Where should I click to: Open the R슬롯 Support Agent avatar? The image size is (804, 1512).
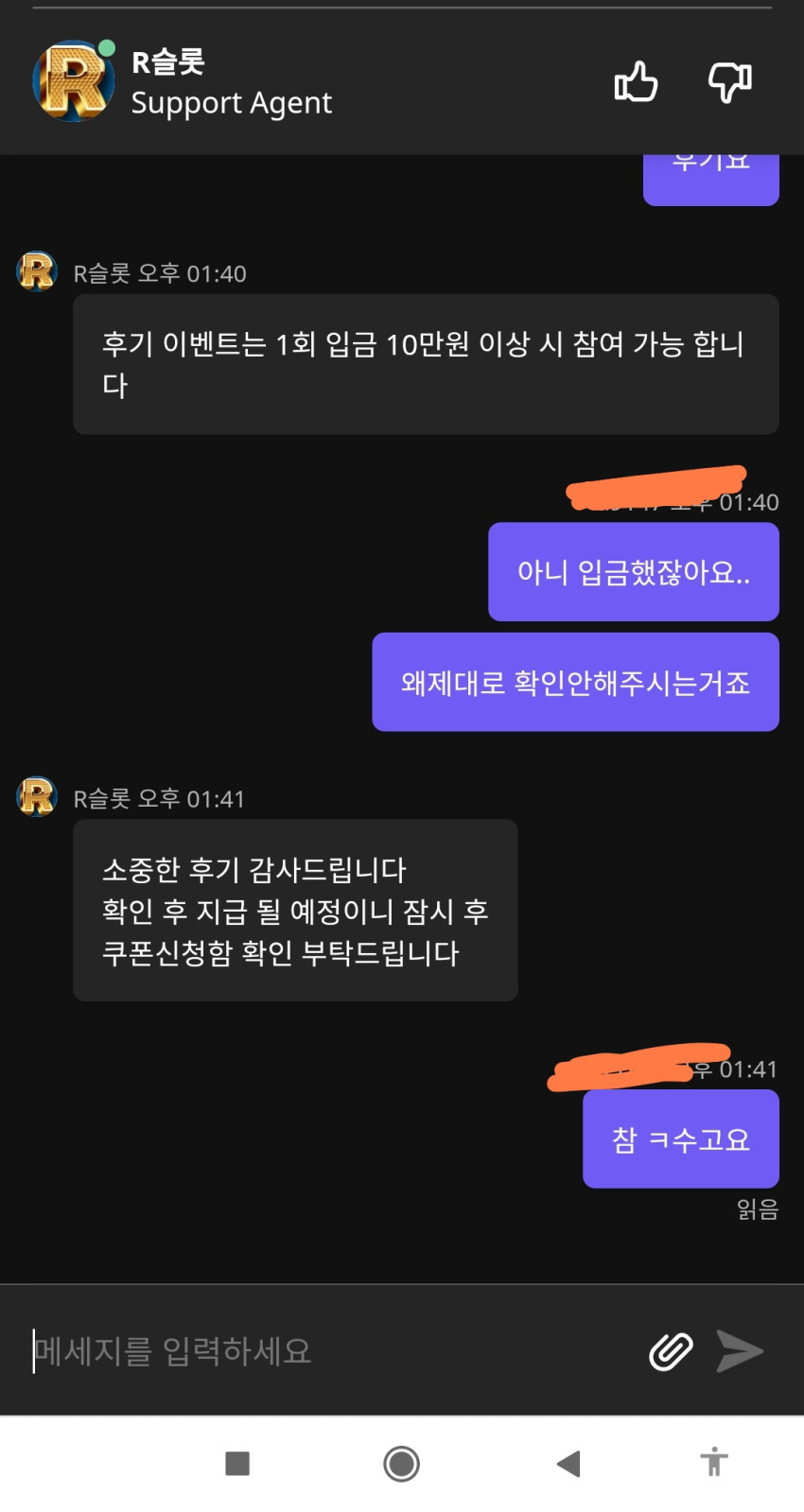(x=75, y=81)
